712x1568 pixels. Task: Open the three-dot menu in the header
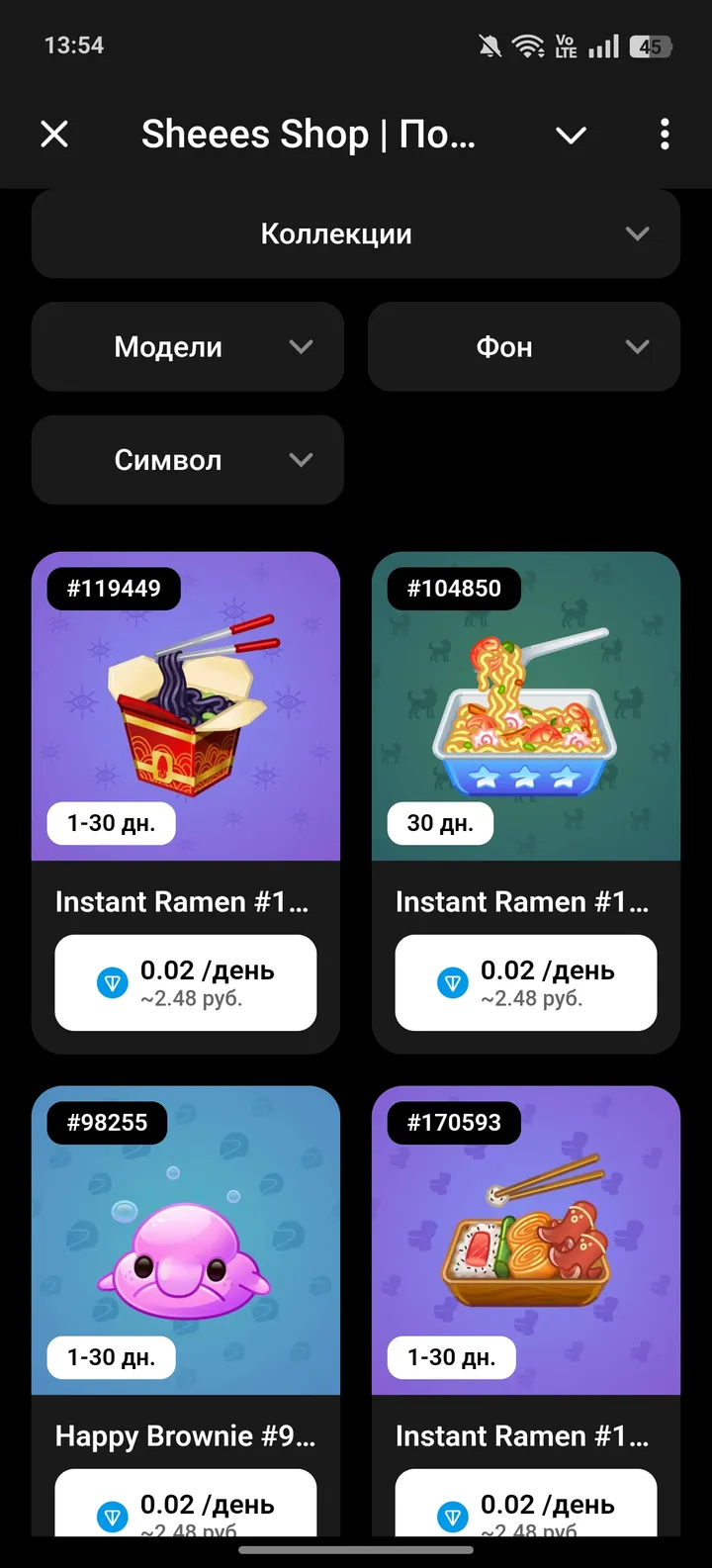(x=664, y=134)
